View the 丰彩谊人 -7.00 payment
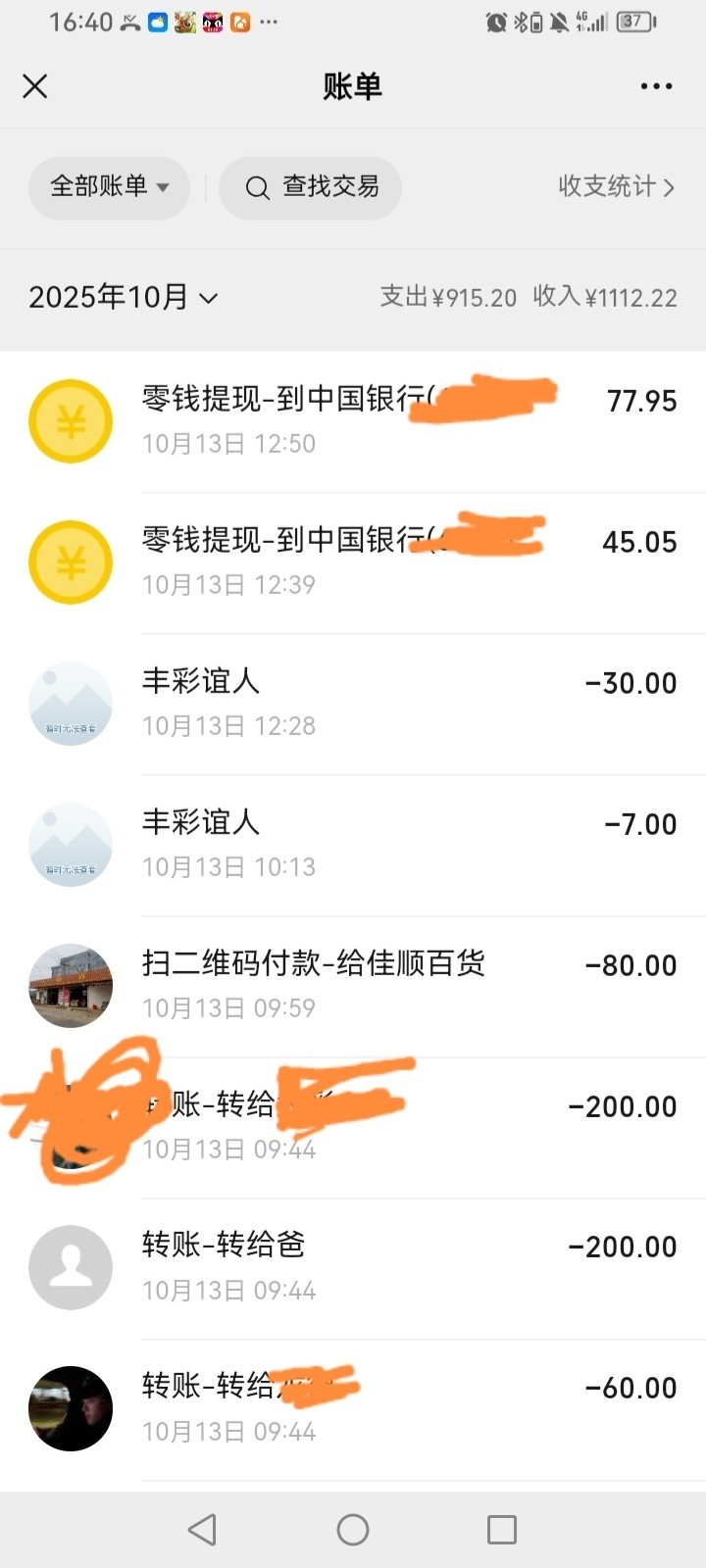This screenshot has width=706, height=1568. tap(353, 845)
